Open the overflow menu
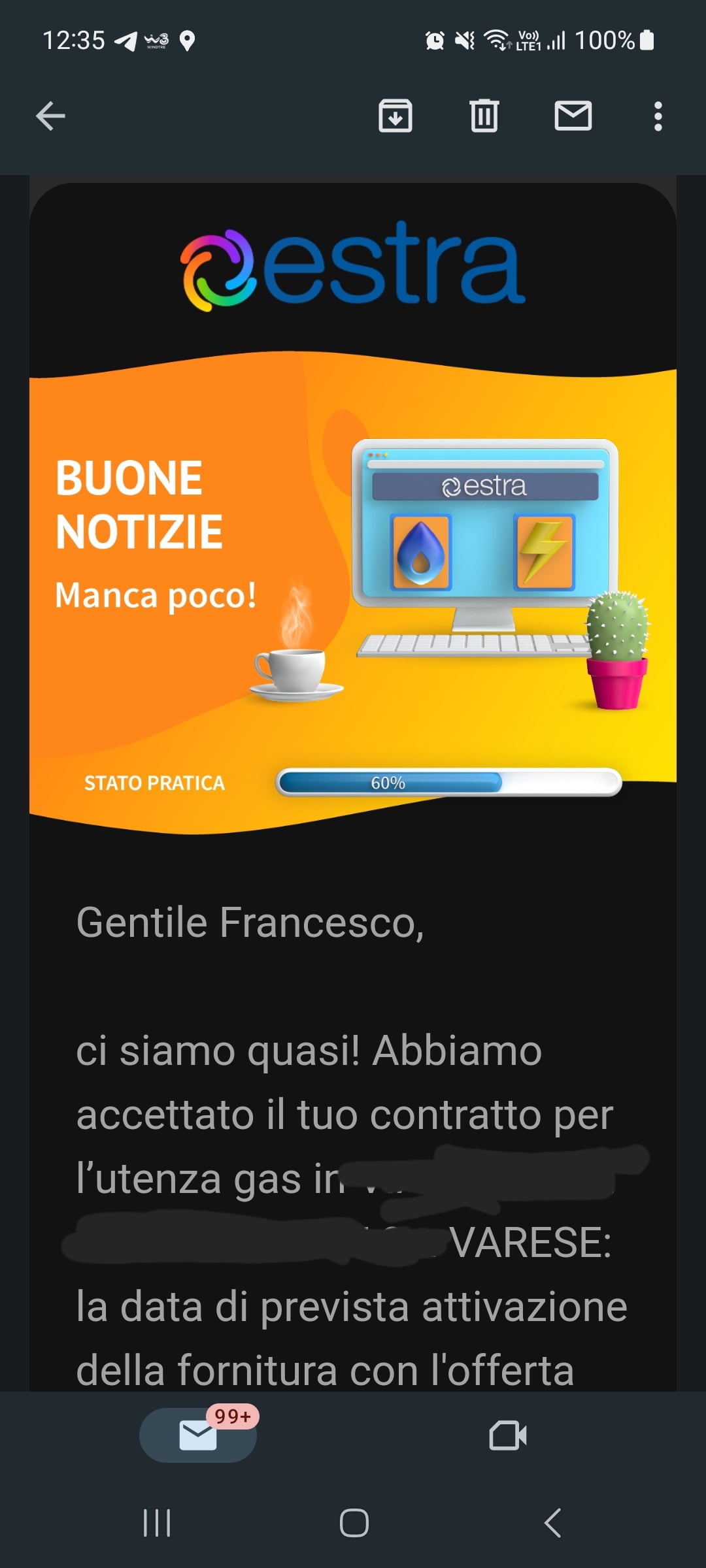 click(x=658, y=116)
